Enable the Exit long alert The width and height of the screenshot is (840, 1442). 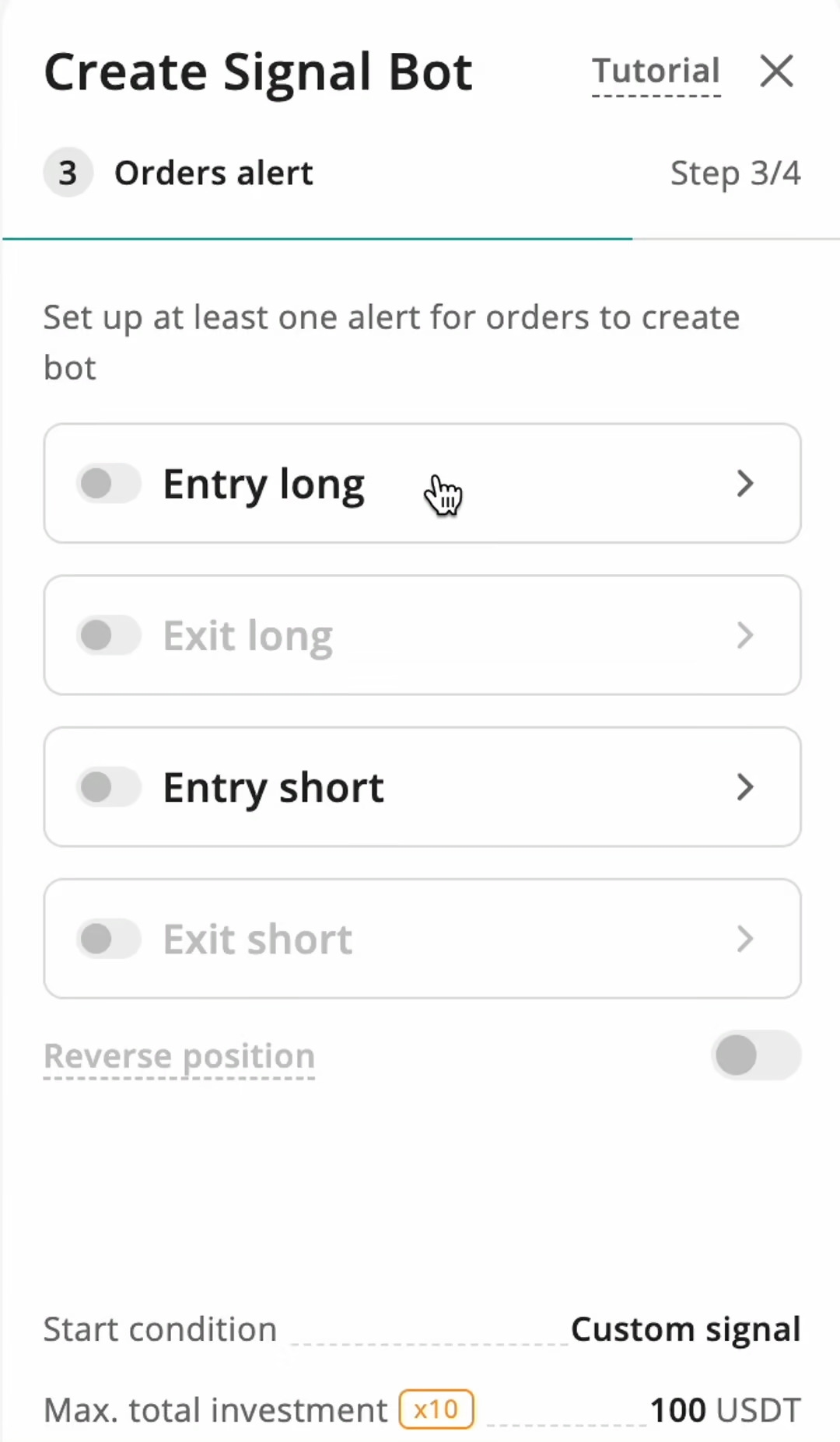click(108, 635)
